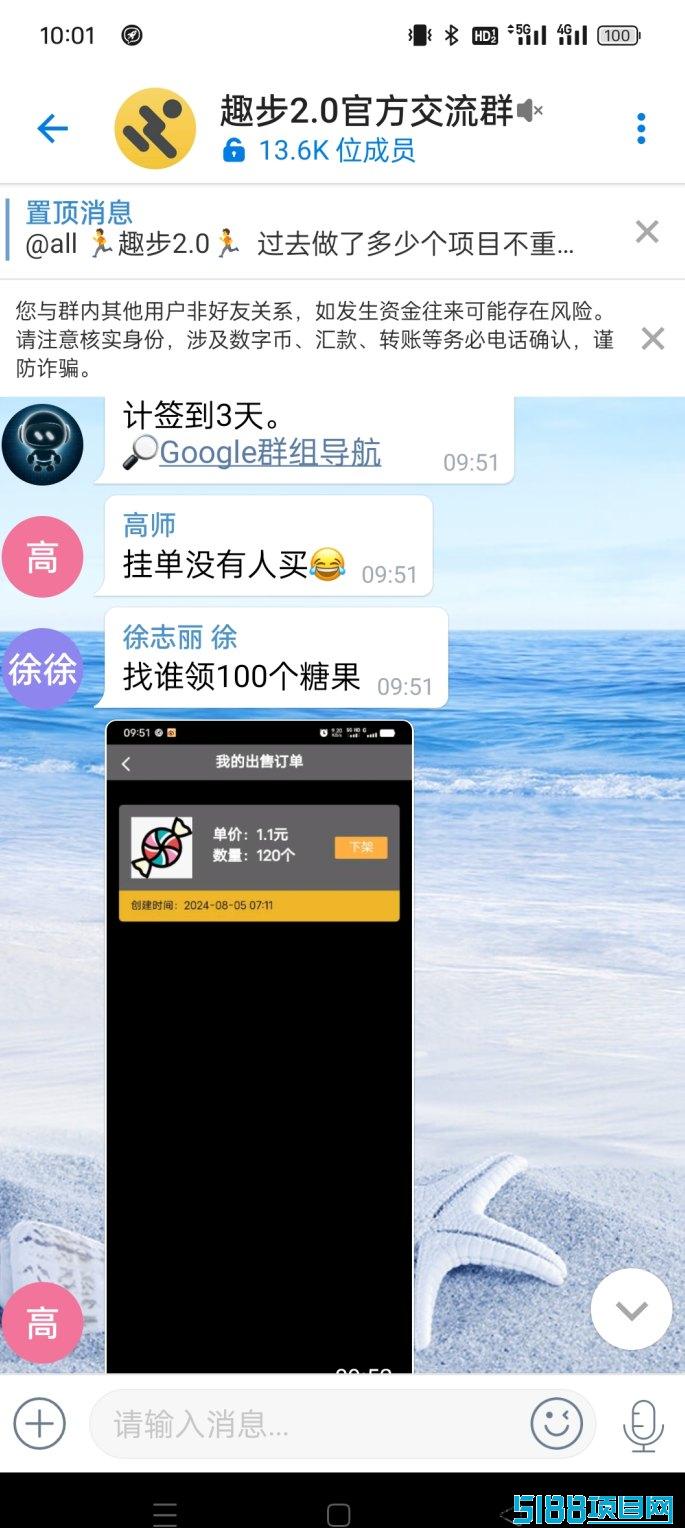This screenshot has height=1528, width=685.
Task: View the robot avatar's profile
Action: (42, 444)
